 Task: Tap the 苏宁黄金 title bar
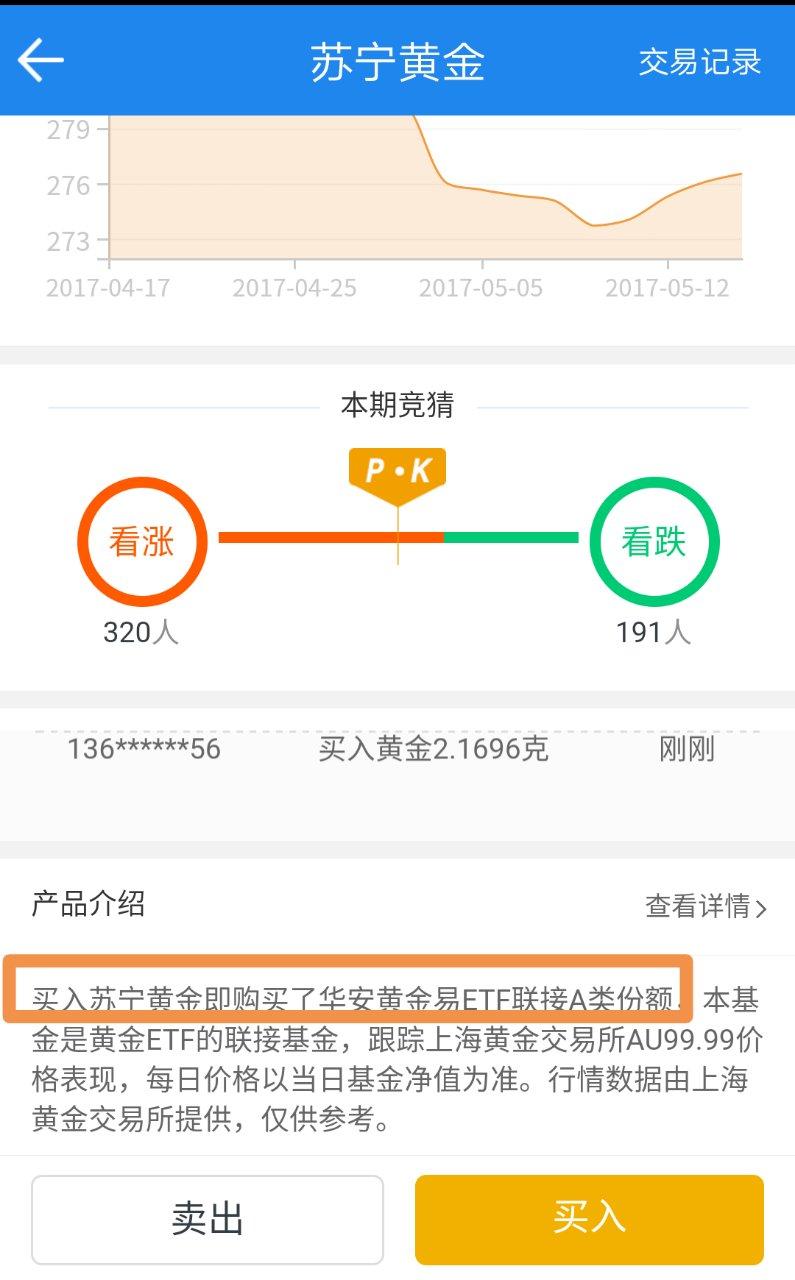pos(397,62)
